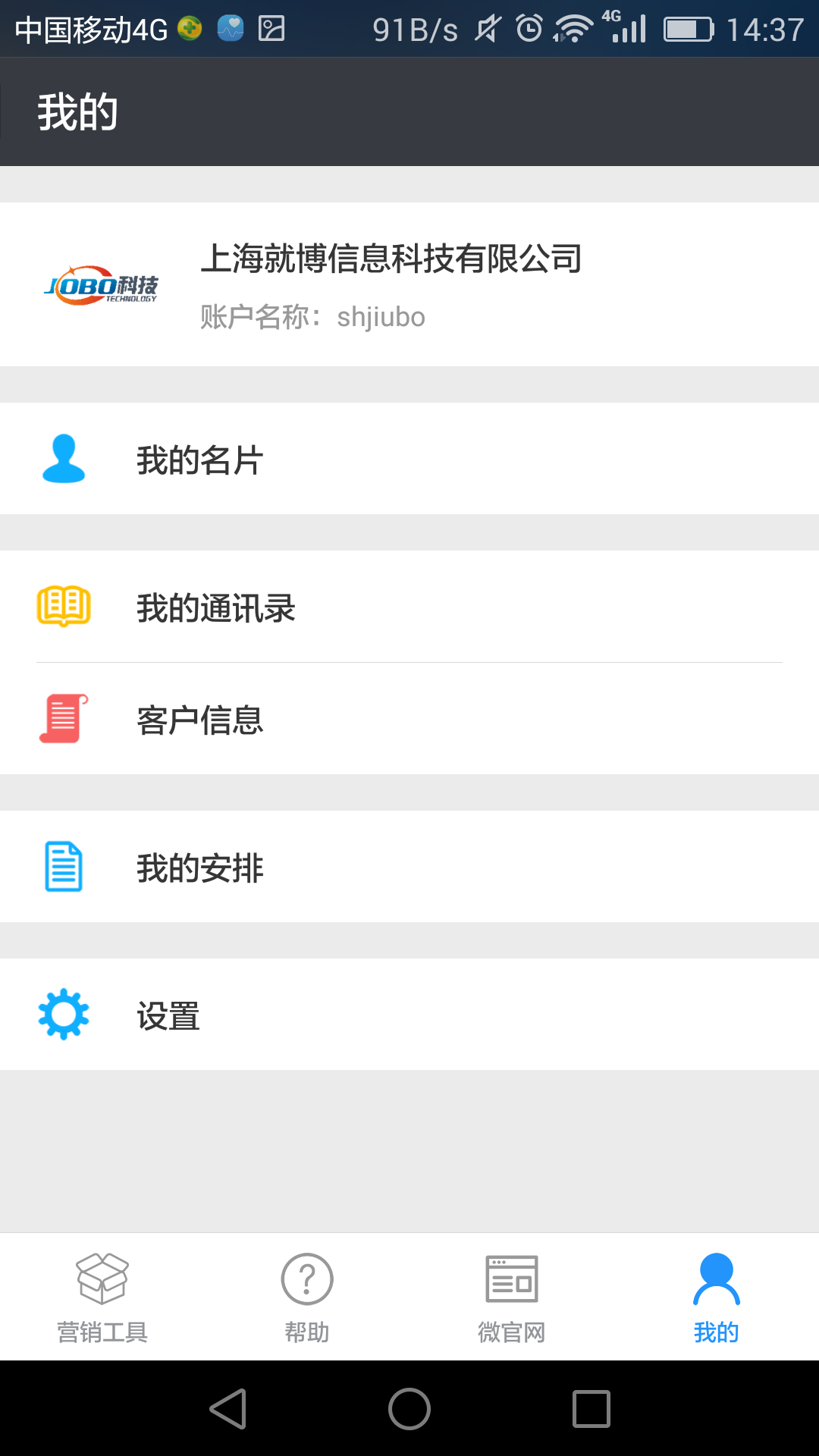819x1456 pixels.
Task: Open the 上海就博信息科技有限公司 account card
Action: click(x=409, y=284)
